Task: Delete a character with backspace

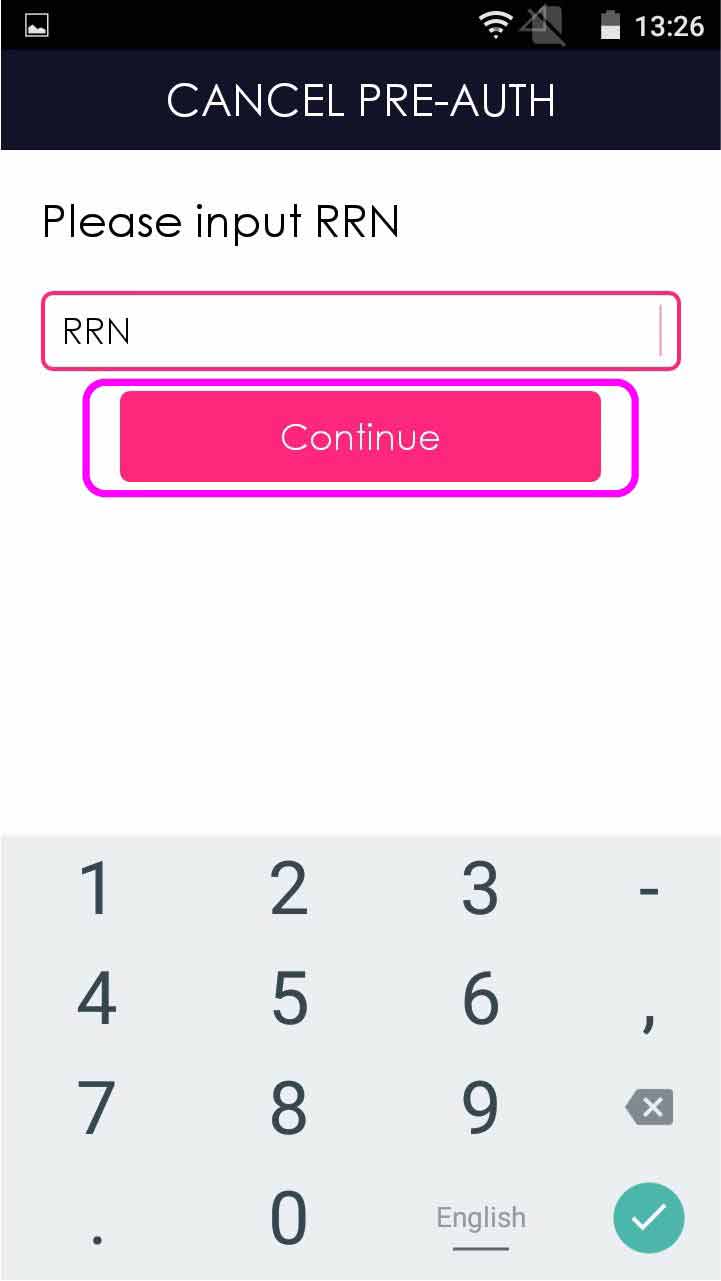Action: [649, 1108]
